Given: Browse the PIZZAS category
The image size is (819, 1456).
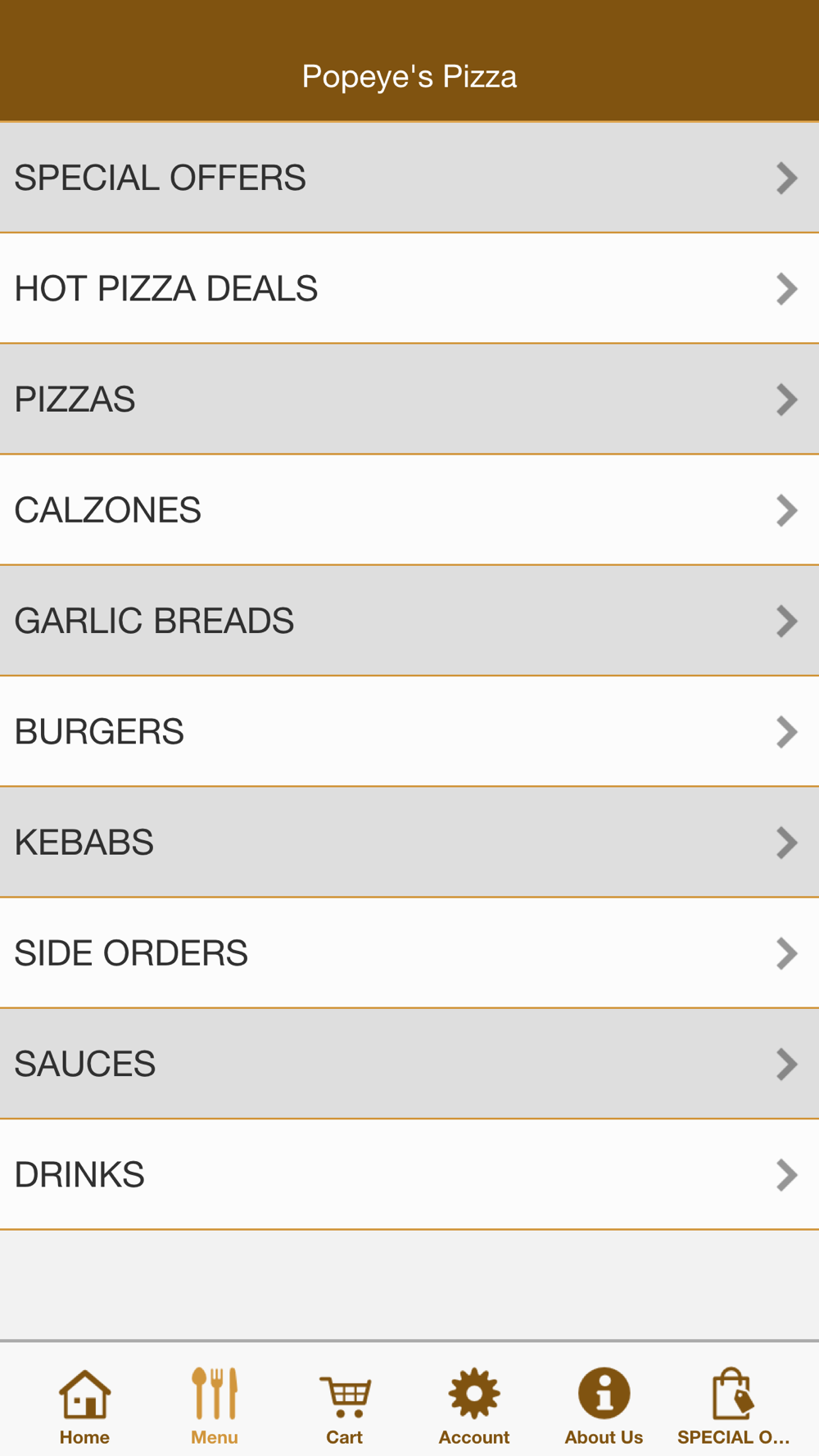Looking at the screenshot, I should [x=409, y=399].
